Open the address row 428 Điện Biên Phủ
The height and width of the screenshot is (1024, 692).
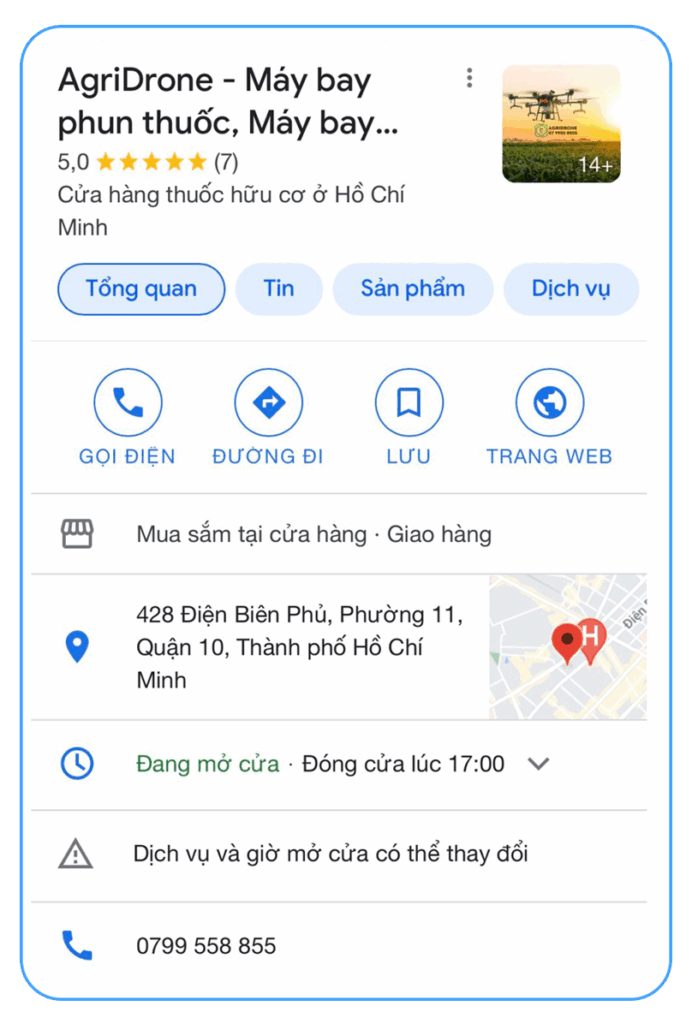coord(298,647)
